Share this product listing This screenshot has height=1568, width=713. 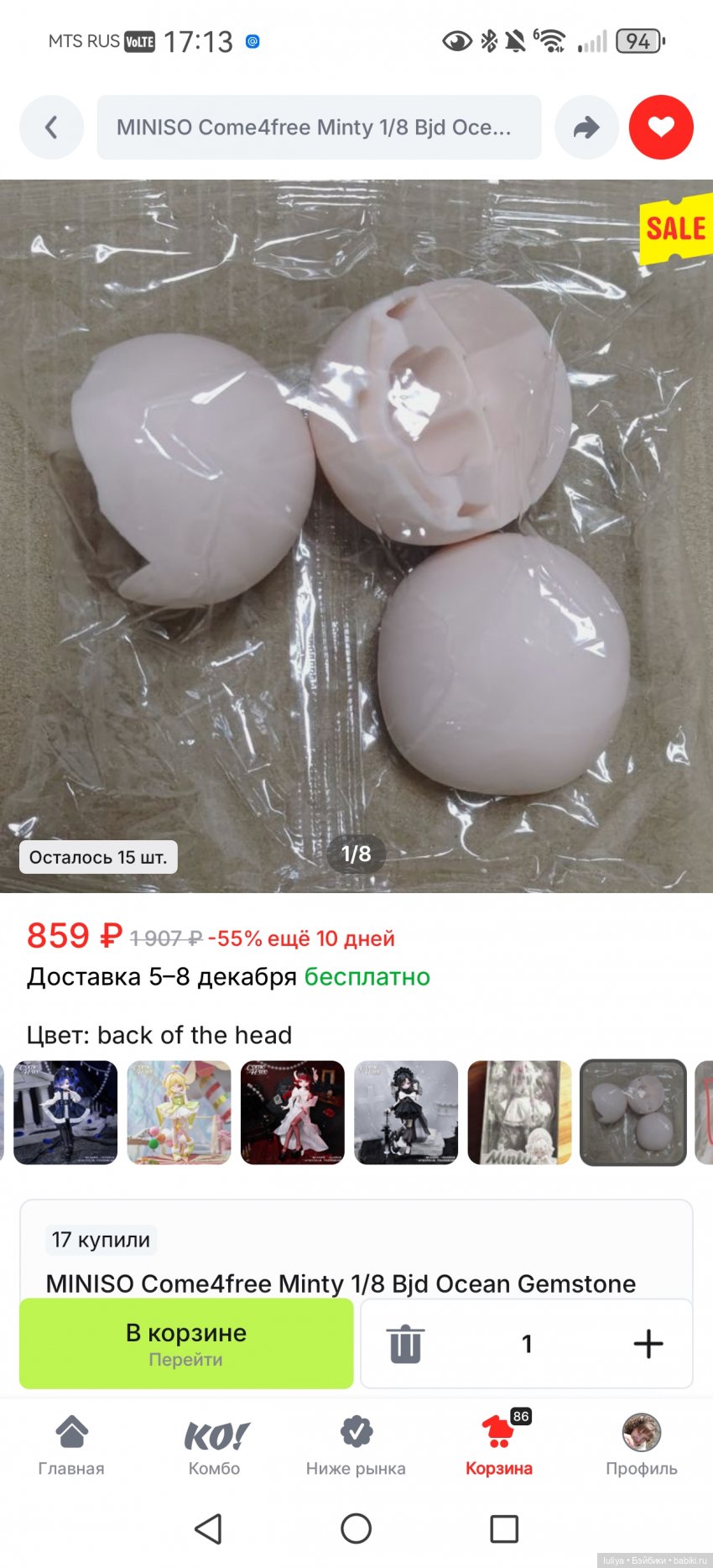pos(586,128)
